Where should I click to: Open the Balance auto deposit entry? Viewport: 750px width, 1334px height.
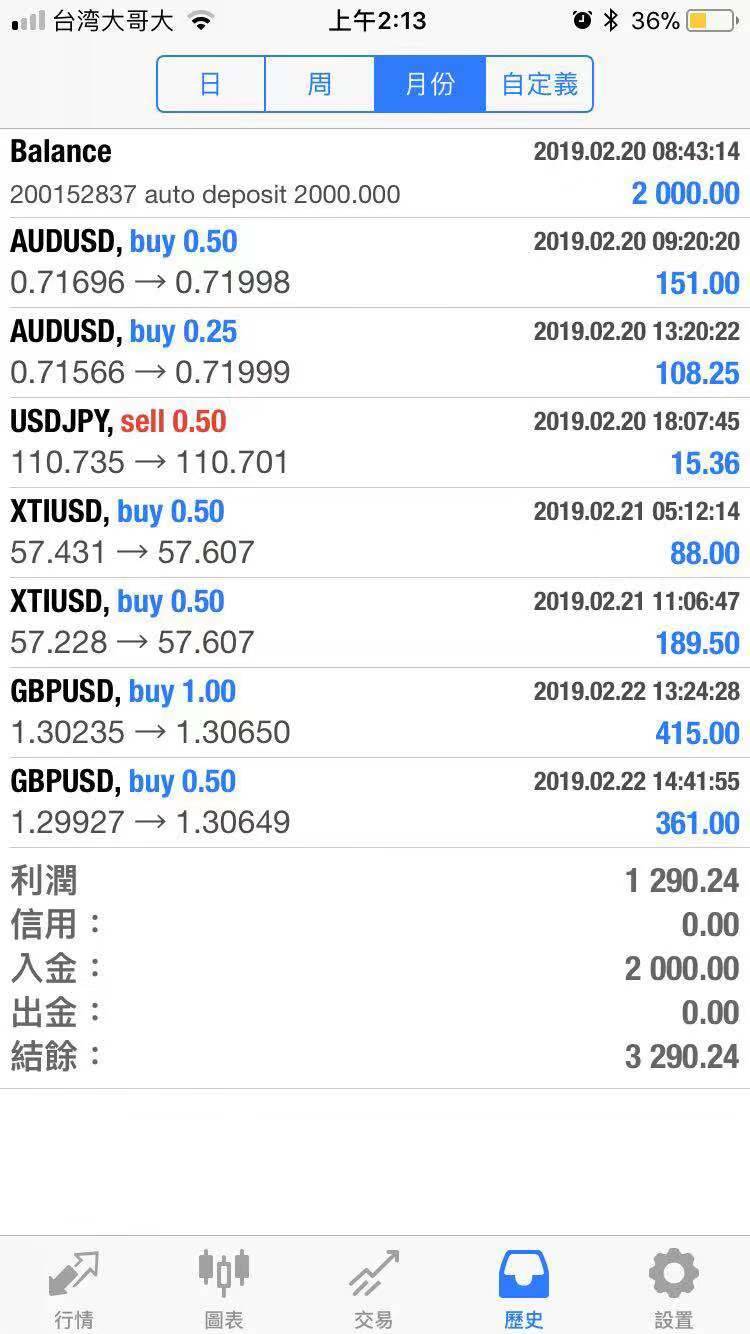375,173
